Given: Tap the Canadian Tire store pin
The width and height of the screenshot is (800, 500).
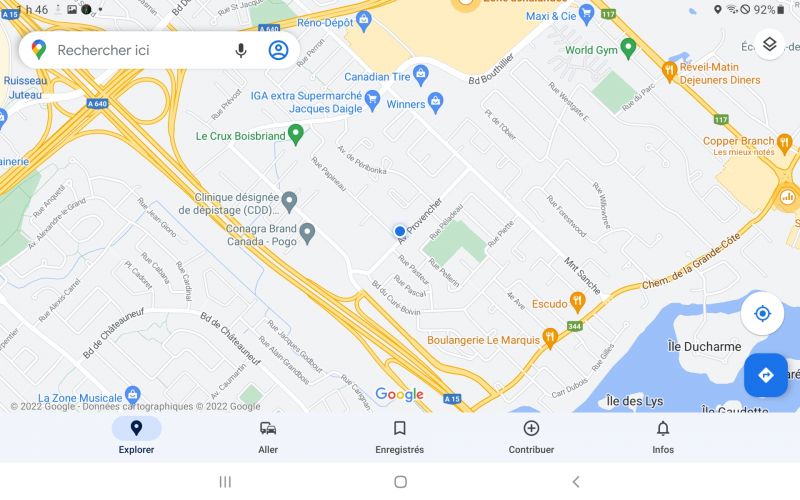Looking at the screenshot, I should pyautogui.click(x=420, y=73).
